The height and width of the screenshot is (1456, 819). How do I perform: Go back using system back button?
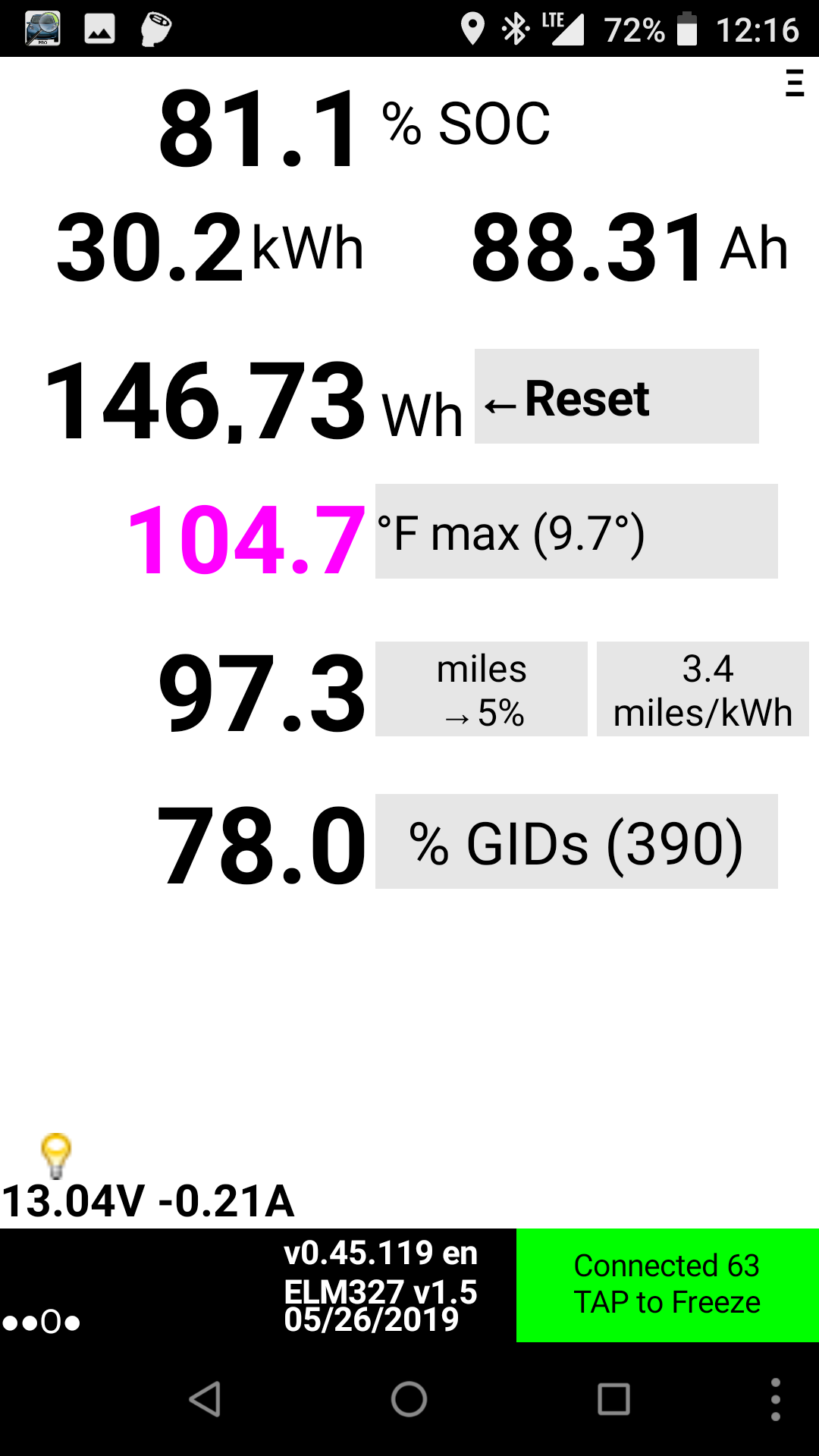(x=205, y=1399)
